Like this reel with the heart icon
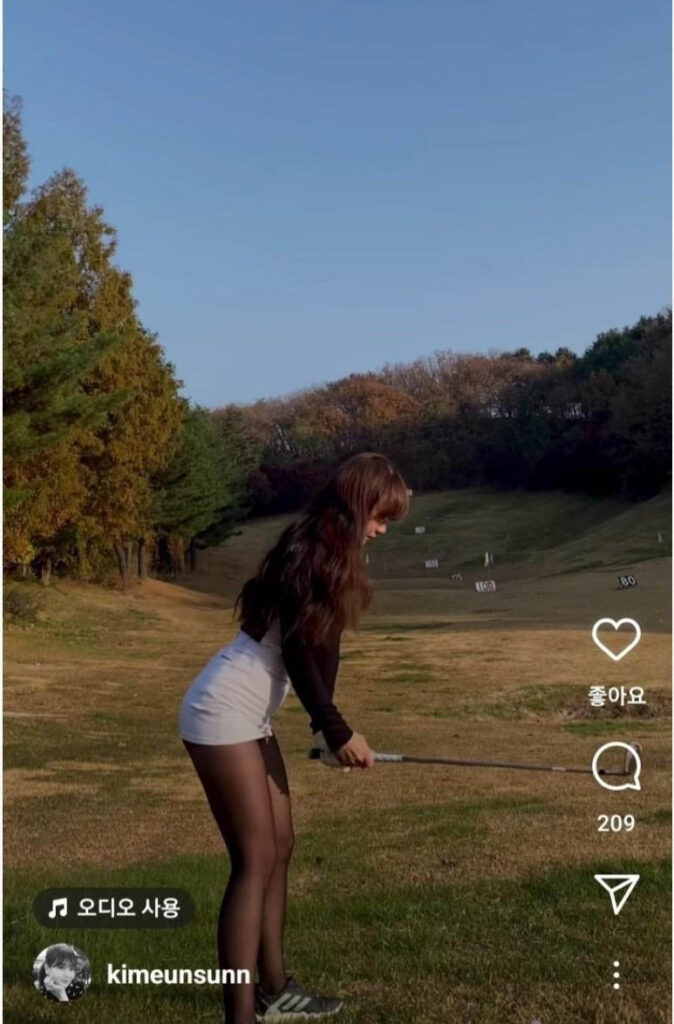674x1024 pixels. click(x=616, y=638)
